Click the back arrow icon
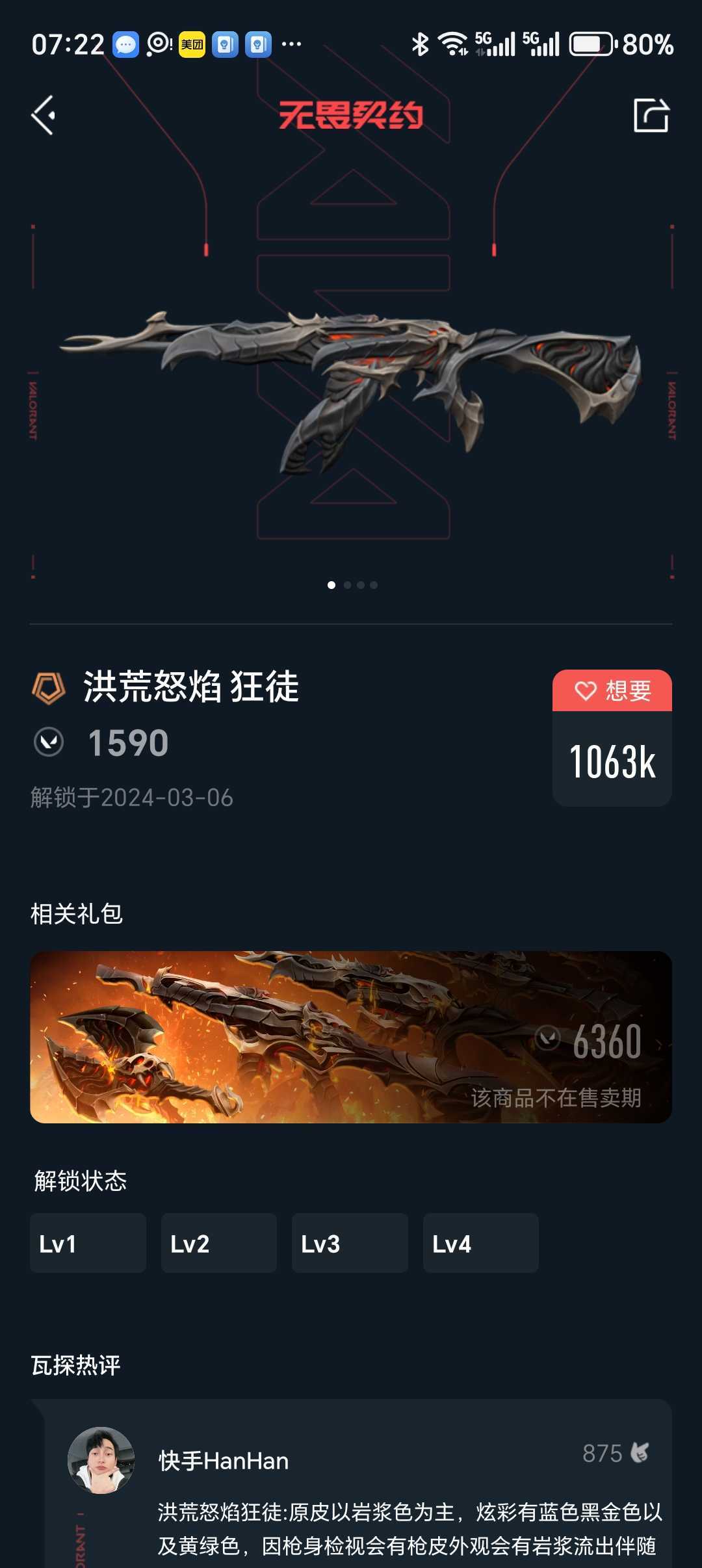The image size is (702, 1568). 43,116
